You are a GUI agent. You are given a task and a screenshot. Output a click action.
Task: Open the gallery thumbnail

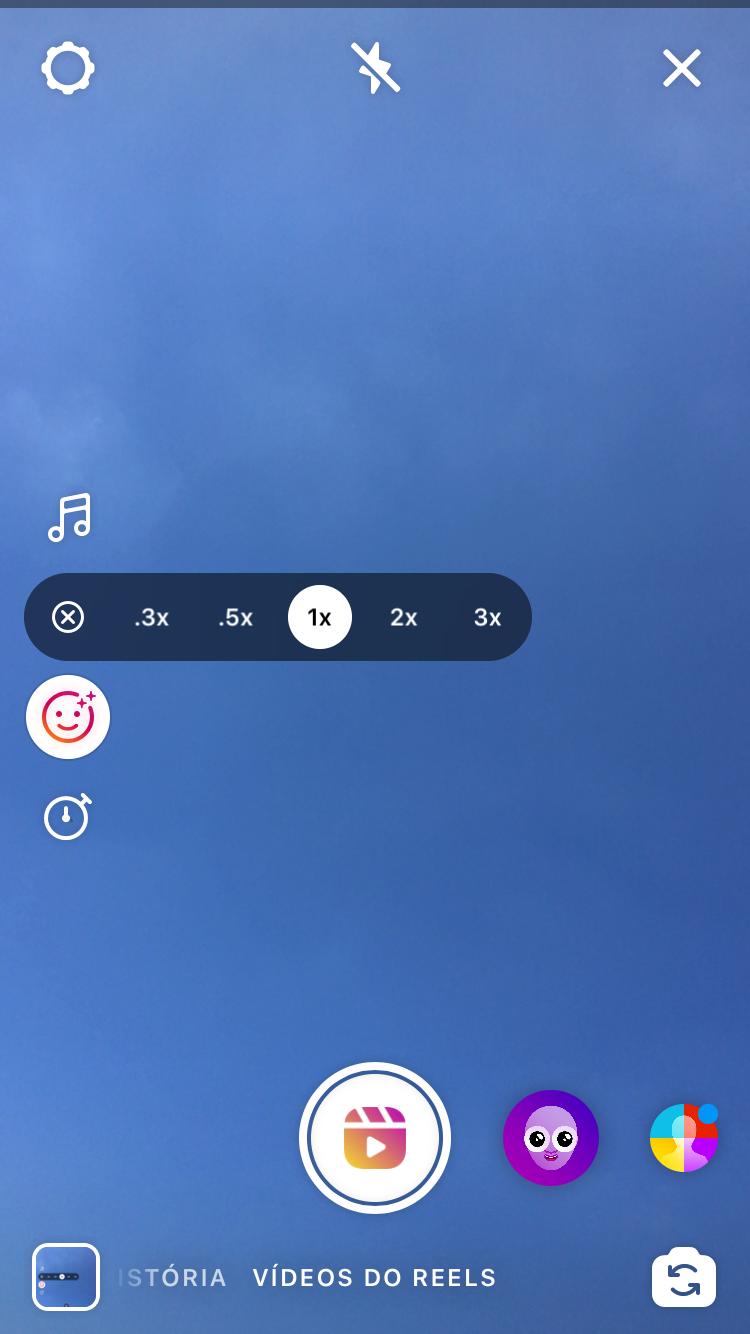(x=66, y=1277)
